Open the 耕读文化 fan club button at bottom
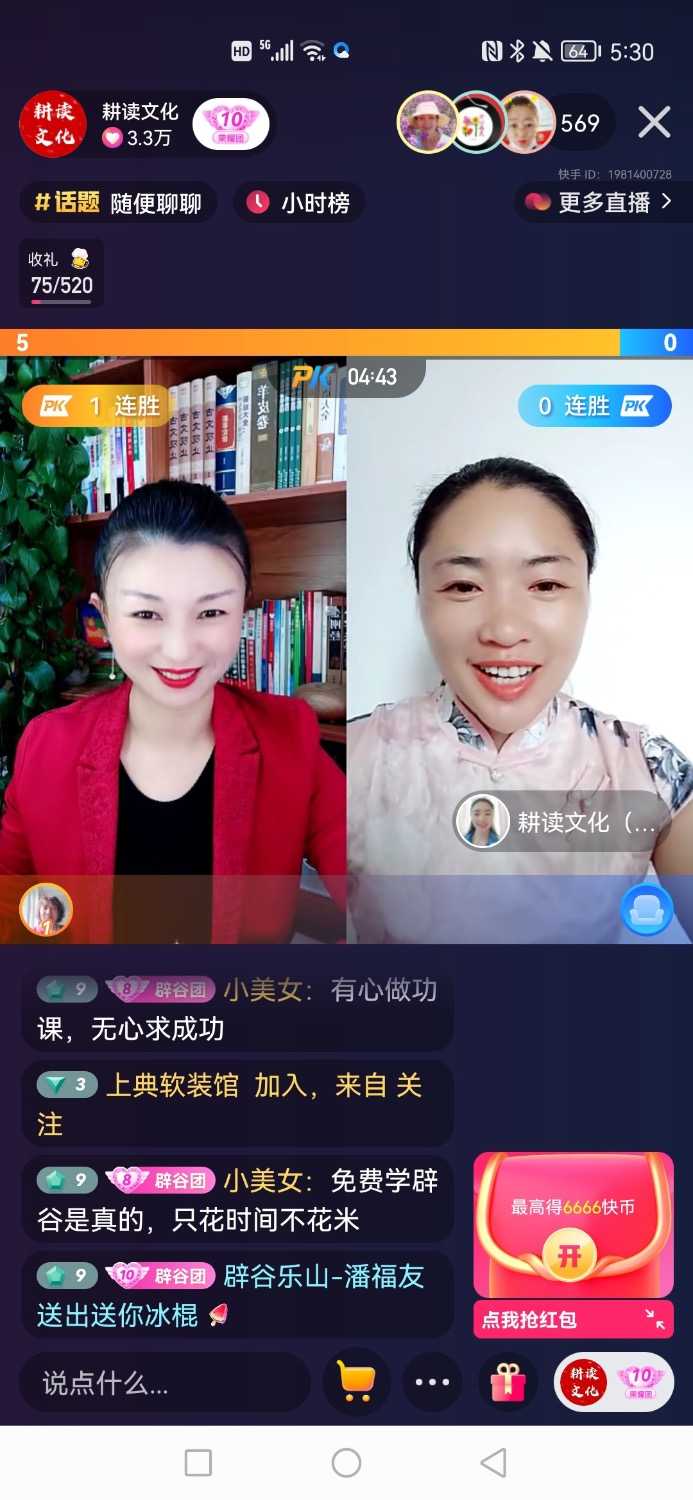 [613, 1382]
